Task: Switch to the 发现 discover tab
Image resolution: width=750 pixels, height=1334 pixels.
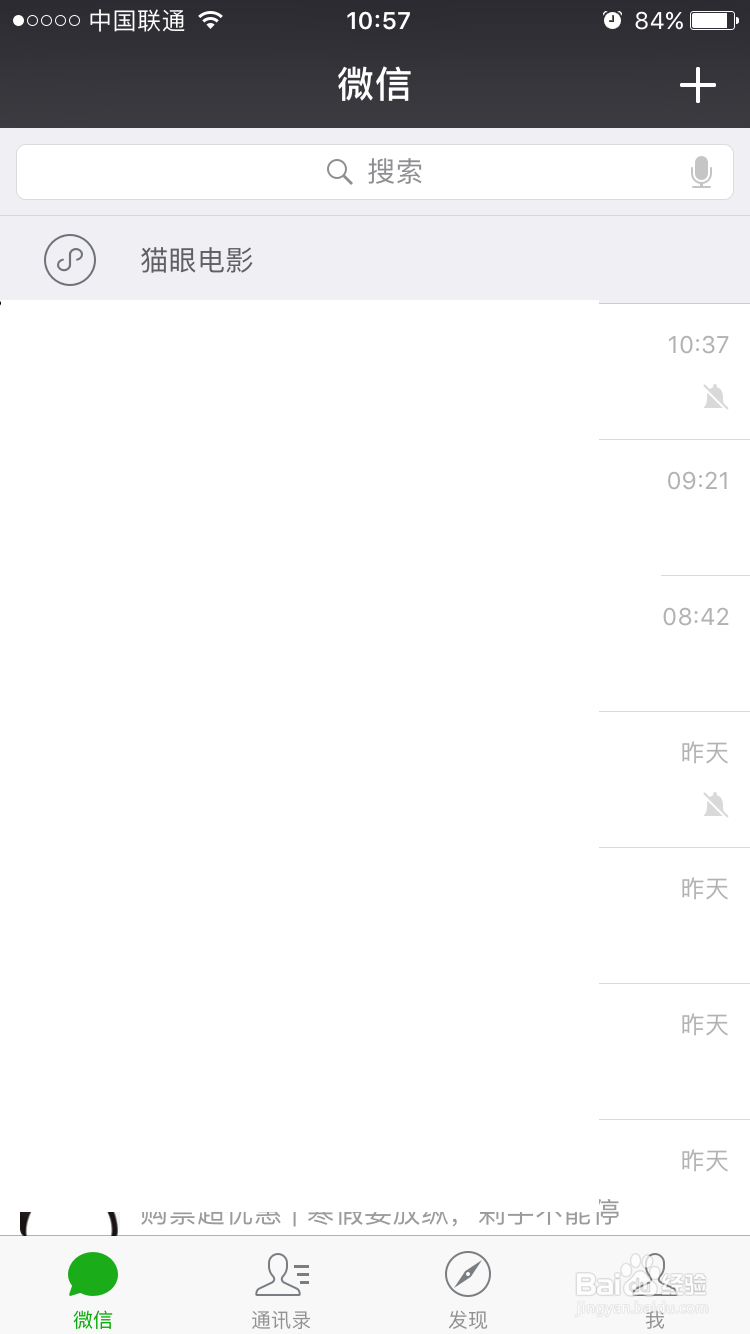Action: pyautogui.click(x=468, y=1288)
